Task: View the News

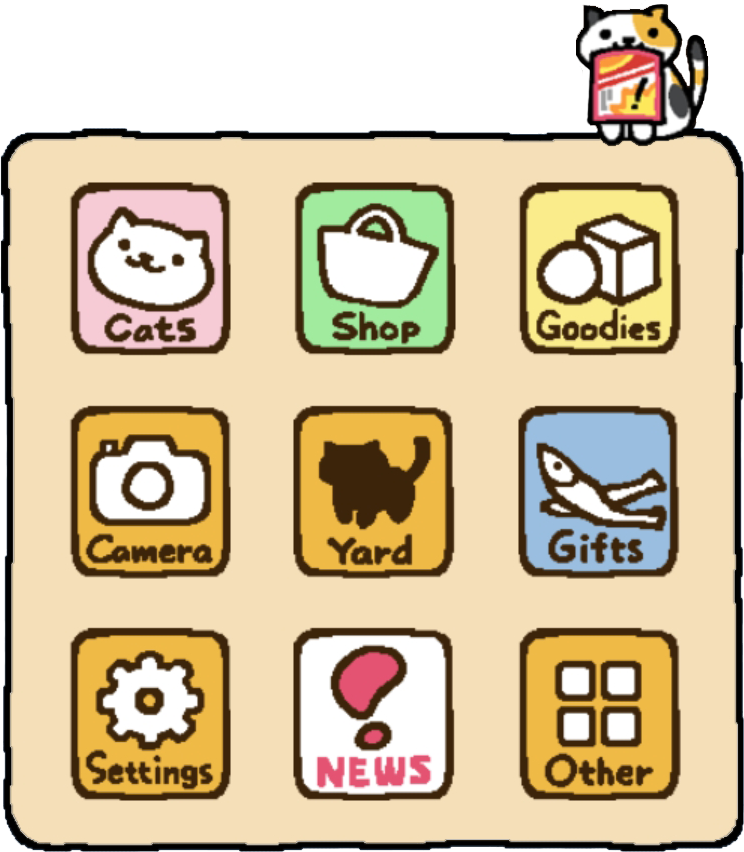Action: 374,713
